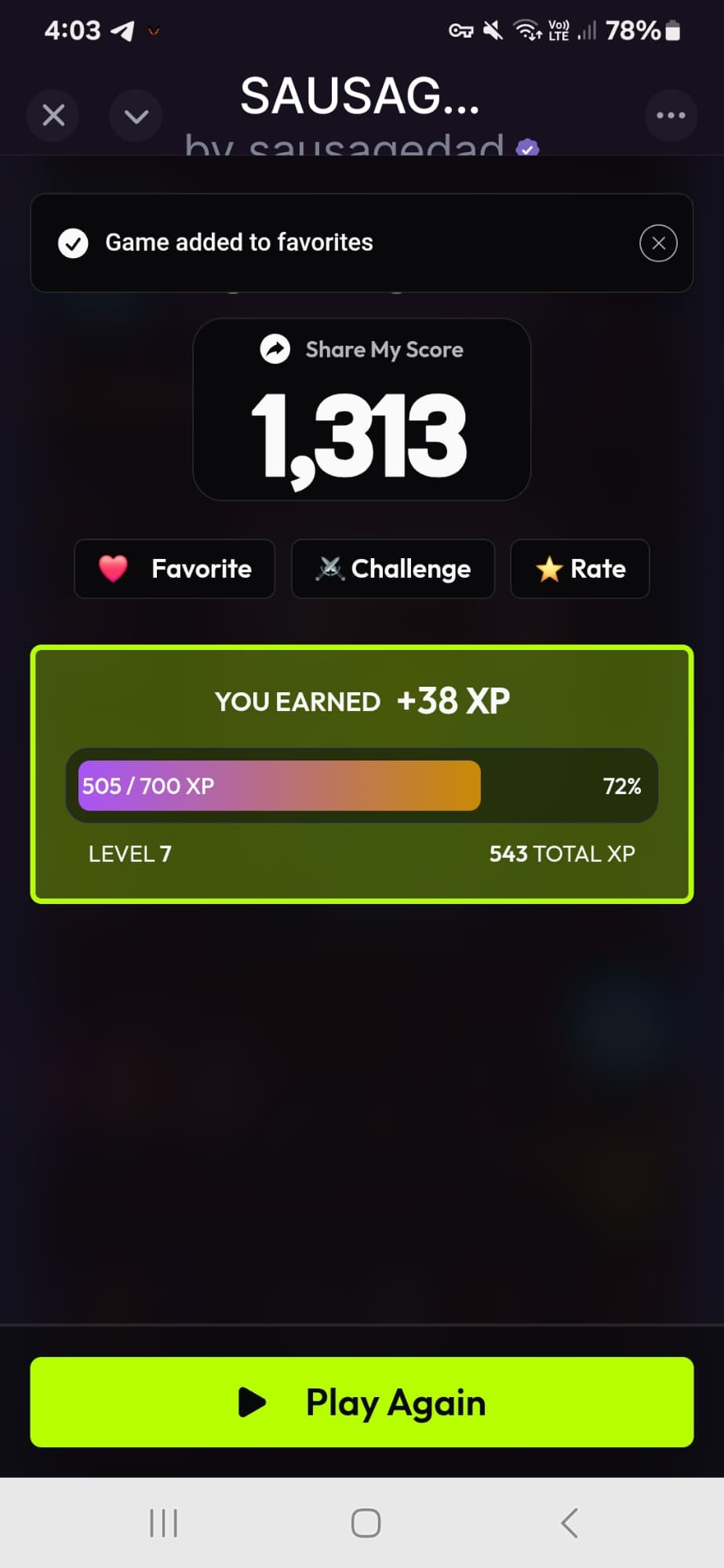Go back using the system back button
Screen dimensions: 724x1568
[570, 1523]
